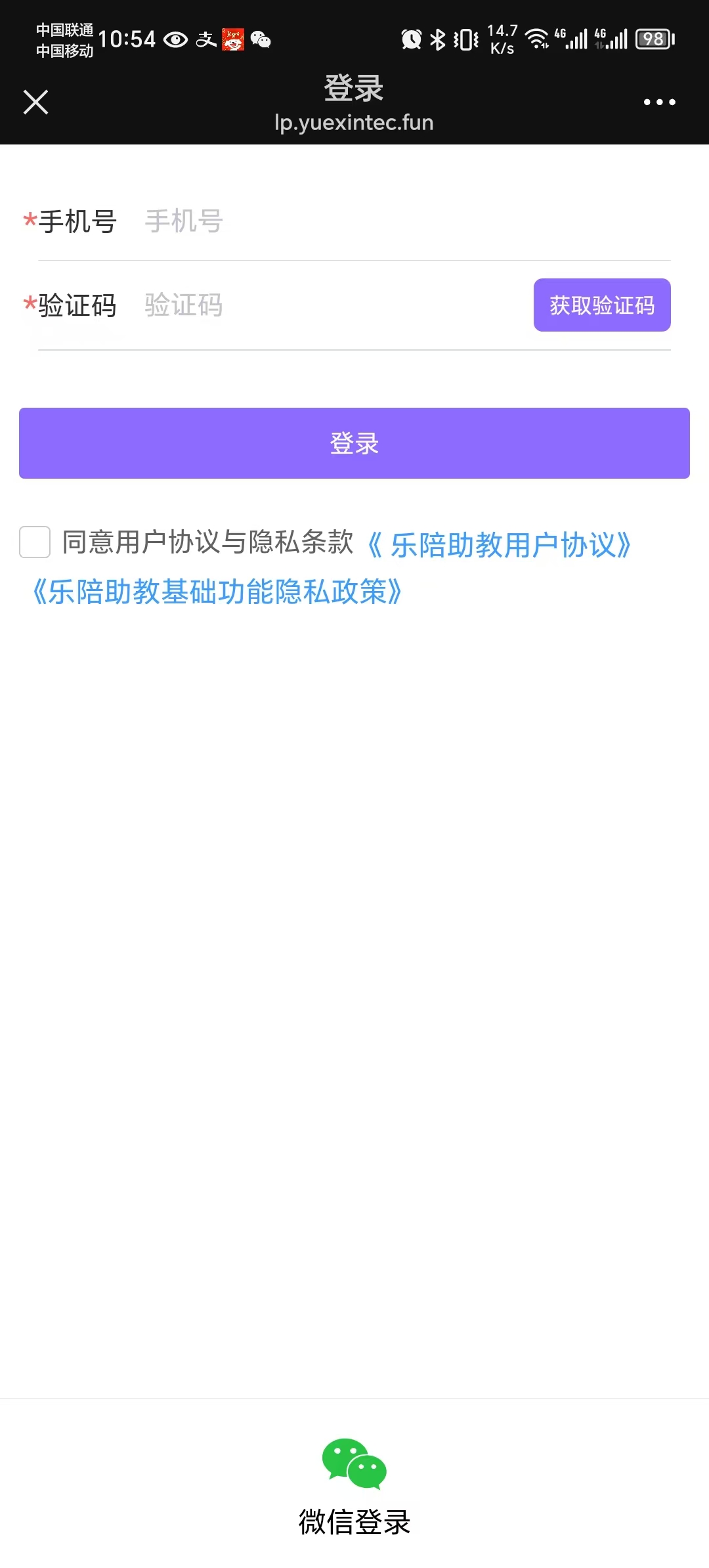Tap the purple 登录 button

coord(354,443)
